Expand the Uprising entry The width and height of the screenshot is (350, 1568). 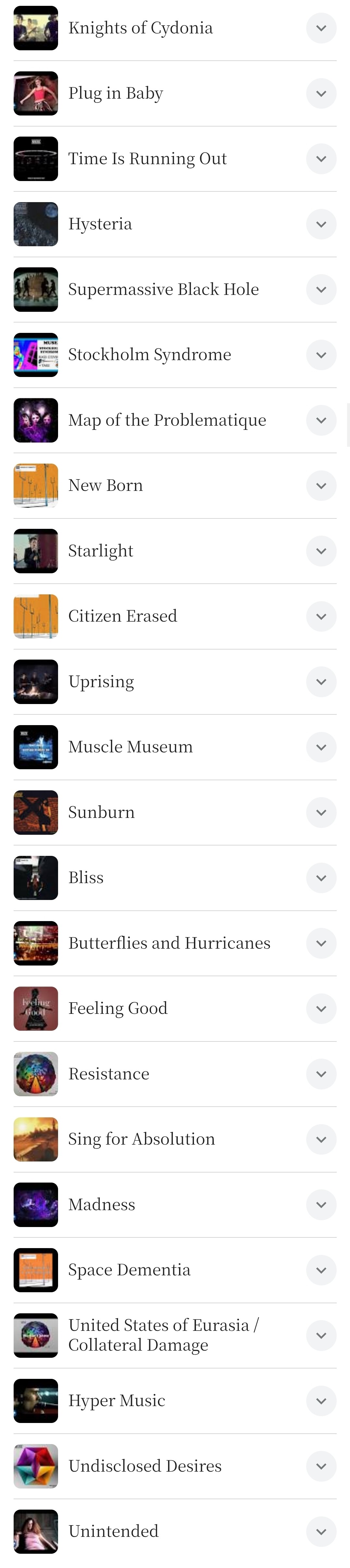pos(321,682)
